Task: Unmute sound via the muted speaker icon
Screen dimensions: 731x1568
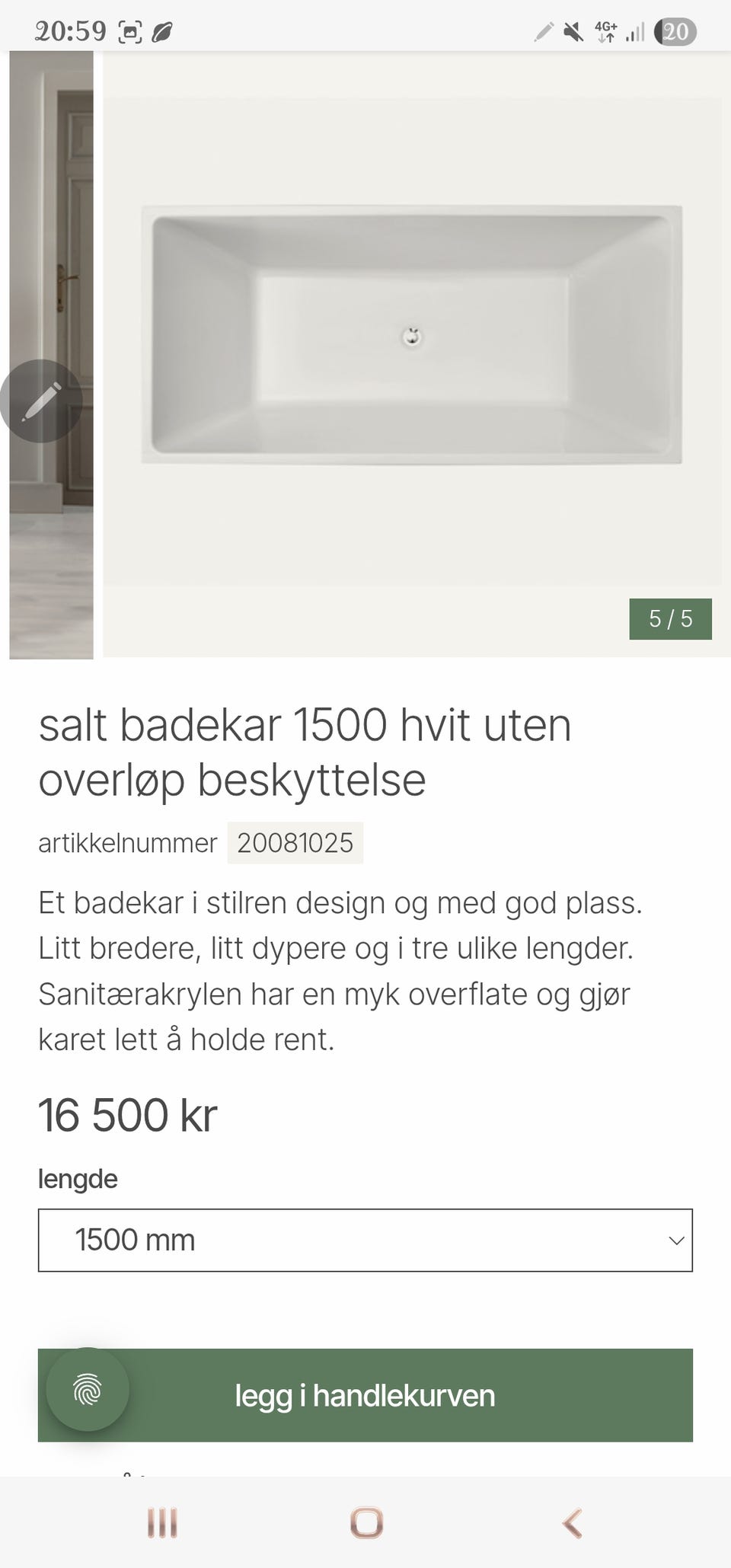Action: pos(572,30)
